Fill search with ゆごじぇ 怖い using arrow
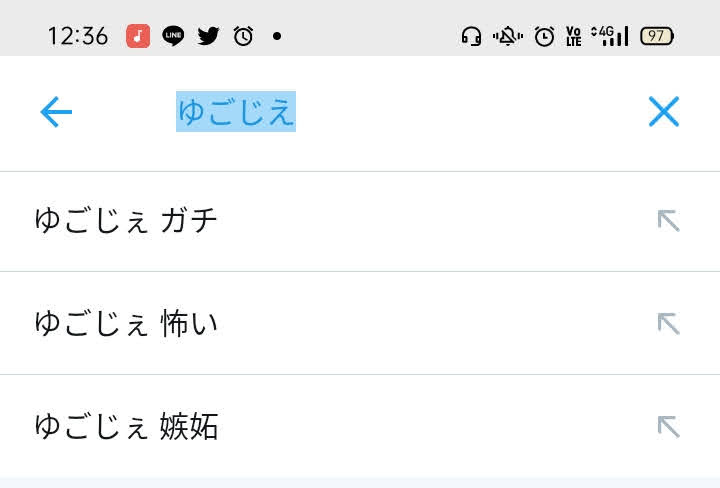Image resolution: width=720 pixels, height=488 pixels. pos(668,324)
